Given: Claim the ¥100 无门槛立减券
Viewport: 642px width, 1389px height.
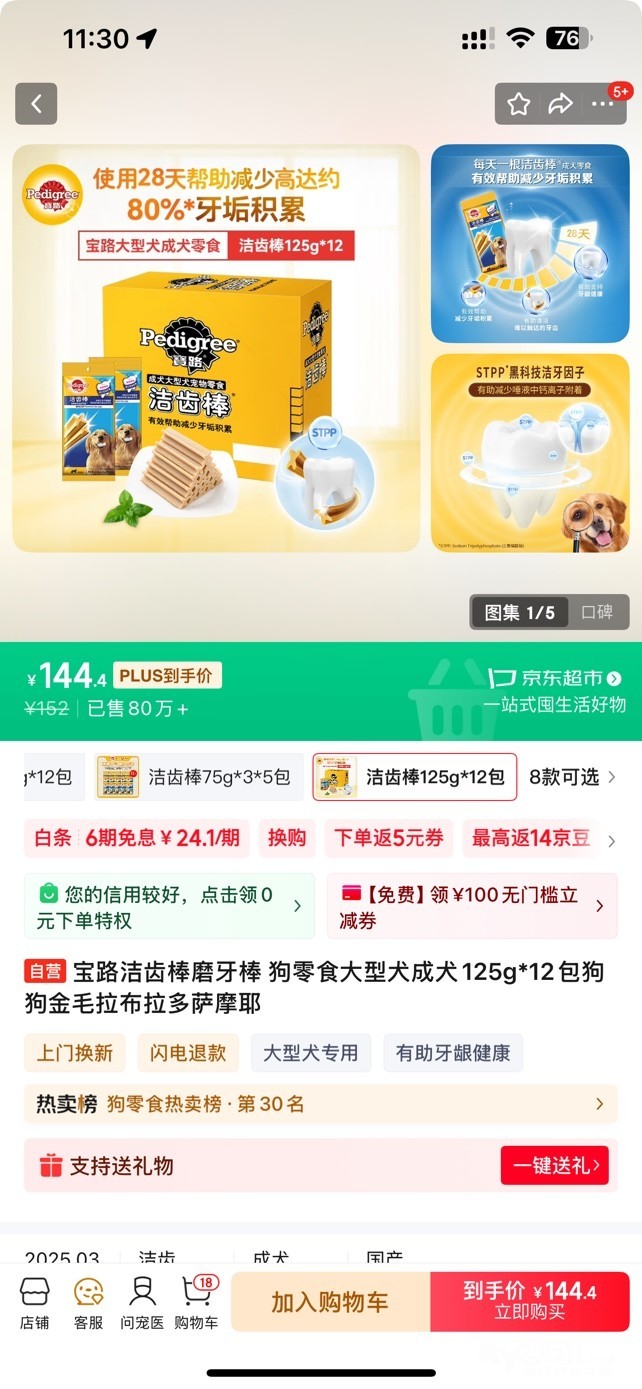Looking at the screenshot, I should [472, 906].
